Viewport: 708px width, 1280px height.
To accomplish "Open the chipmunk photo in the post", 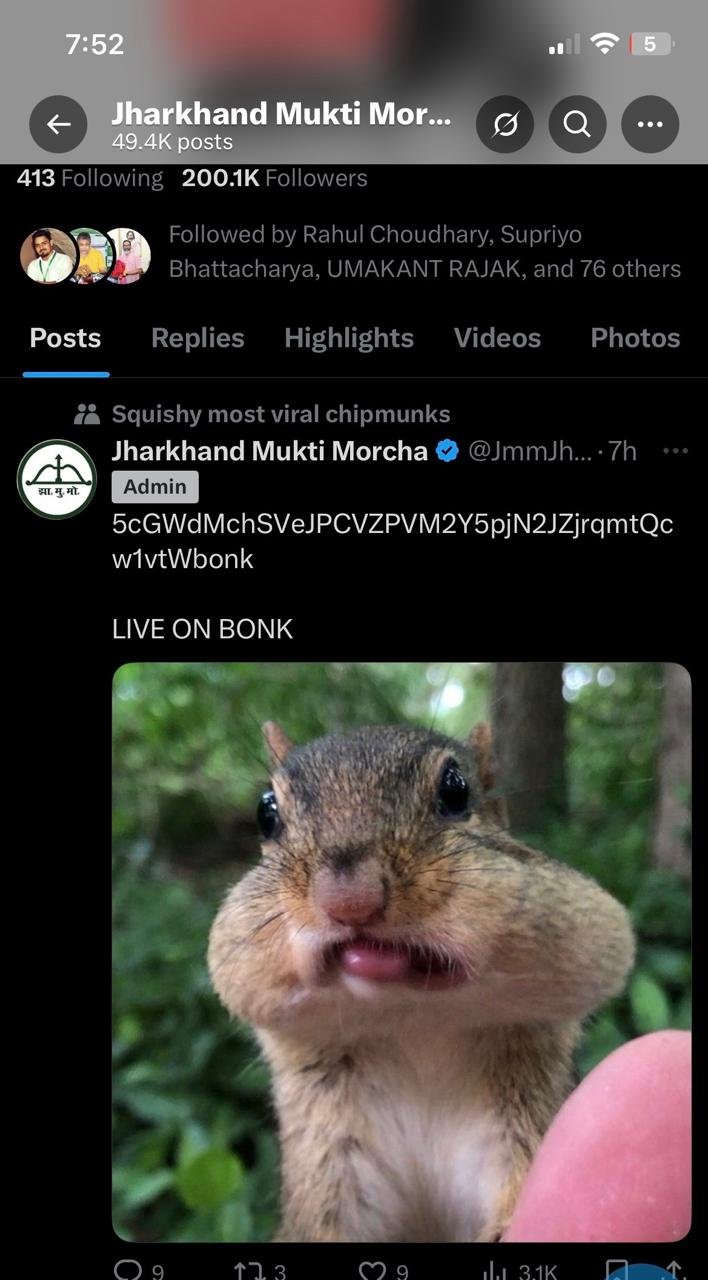I will pos(401,950).
